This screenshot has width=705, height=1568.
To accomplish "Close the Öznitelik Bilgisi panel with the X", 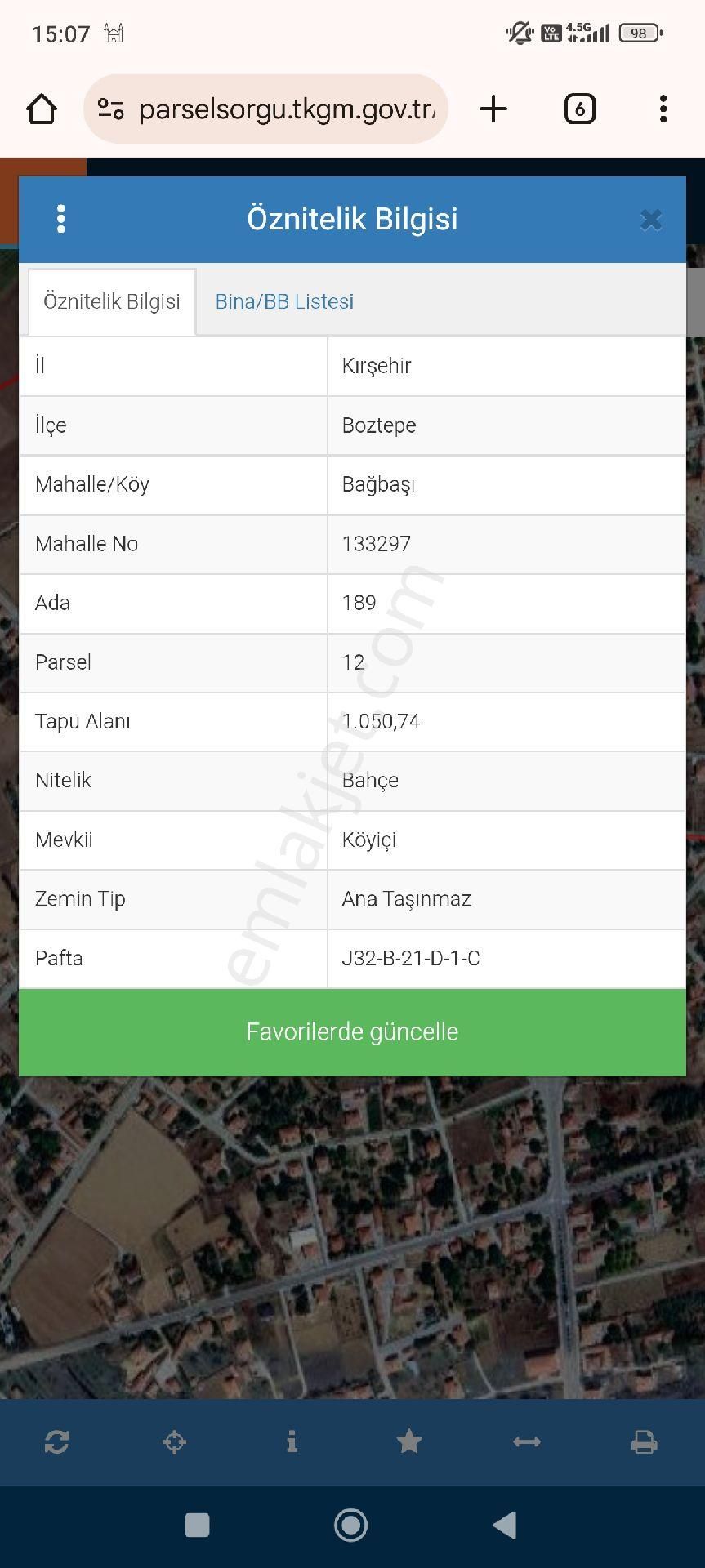I will pos(651,219).
